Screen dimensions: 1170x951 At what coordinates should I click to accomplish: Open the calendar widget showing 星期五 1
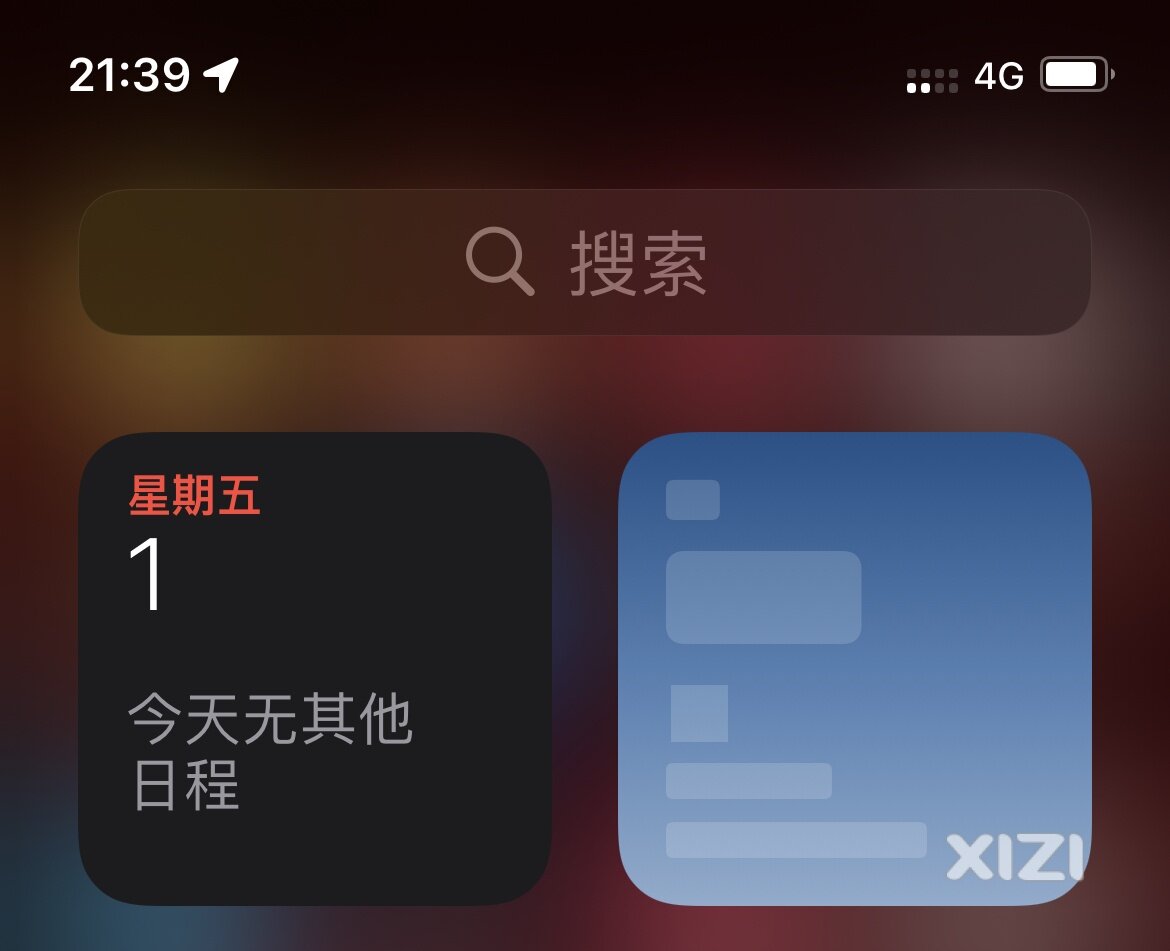314,668
